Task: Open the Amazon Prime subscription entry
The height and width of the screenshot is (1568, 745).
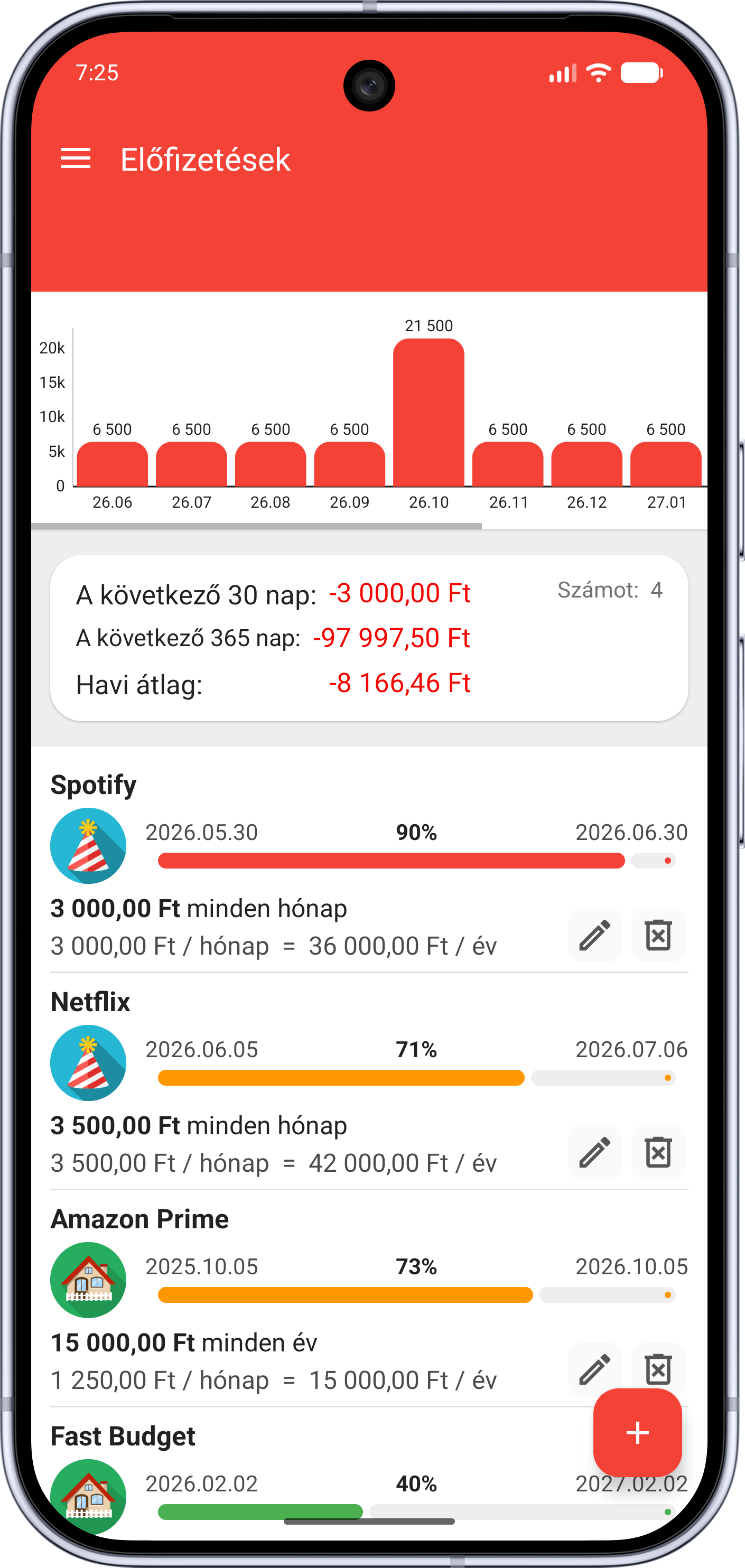Action: tap(369, 1299)
